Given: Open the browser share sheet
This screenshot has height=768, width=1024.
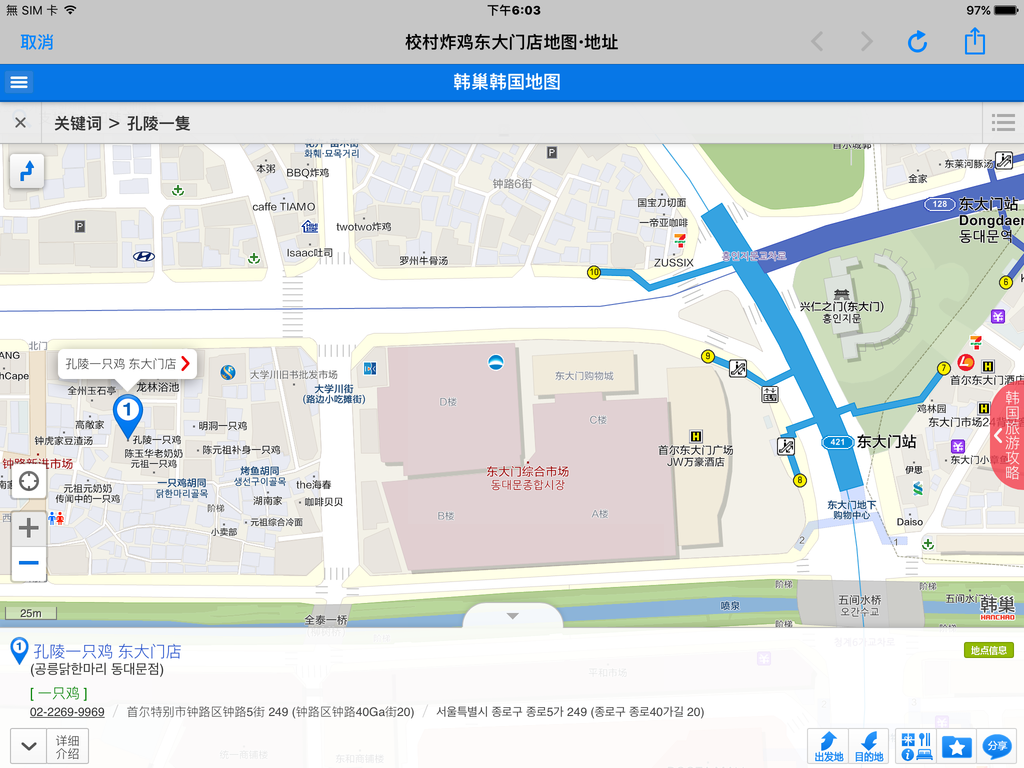Looking at the screenshot, I should point(975,42).
